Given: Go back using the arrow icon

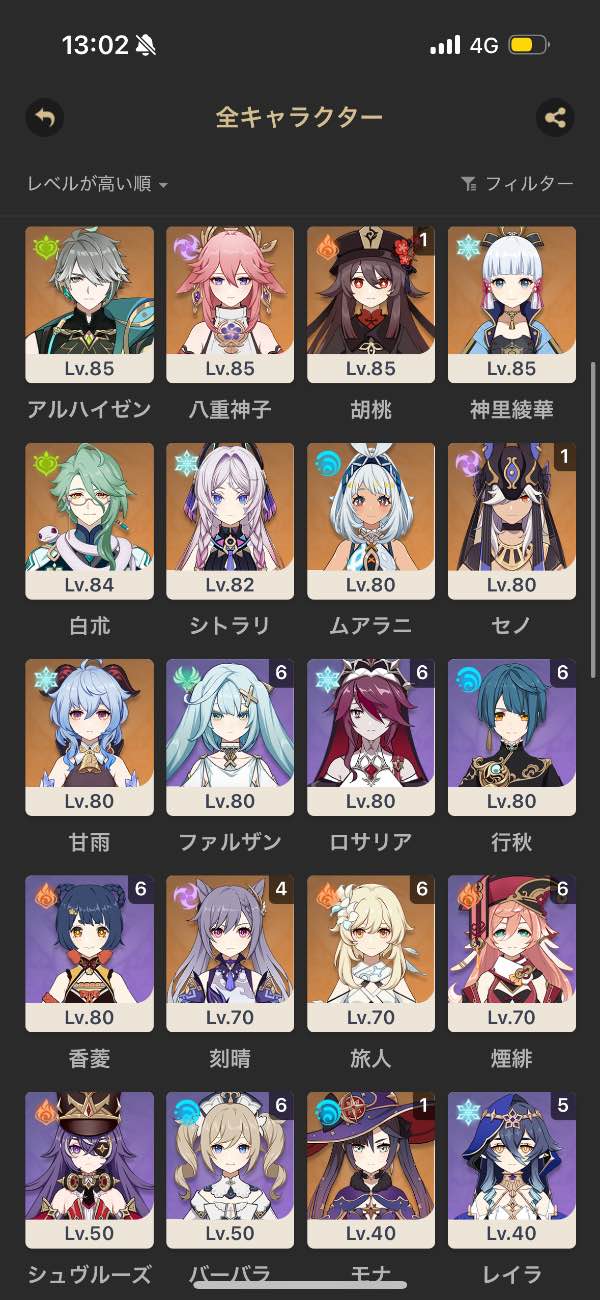Looking at the screenshot, I should pos(45,118).
